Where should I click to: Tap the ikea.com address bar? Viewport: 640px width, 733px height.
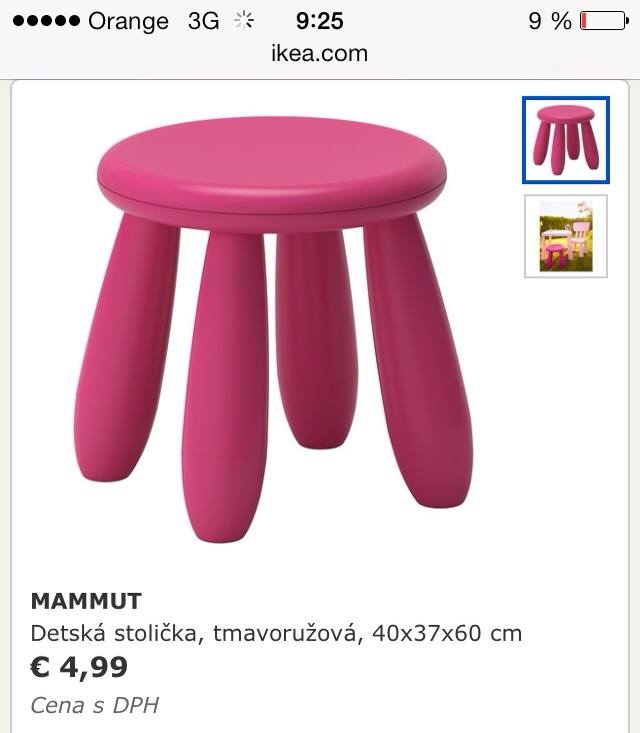[320, 53]
